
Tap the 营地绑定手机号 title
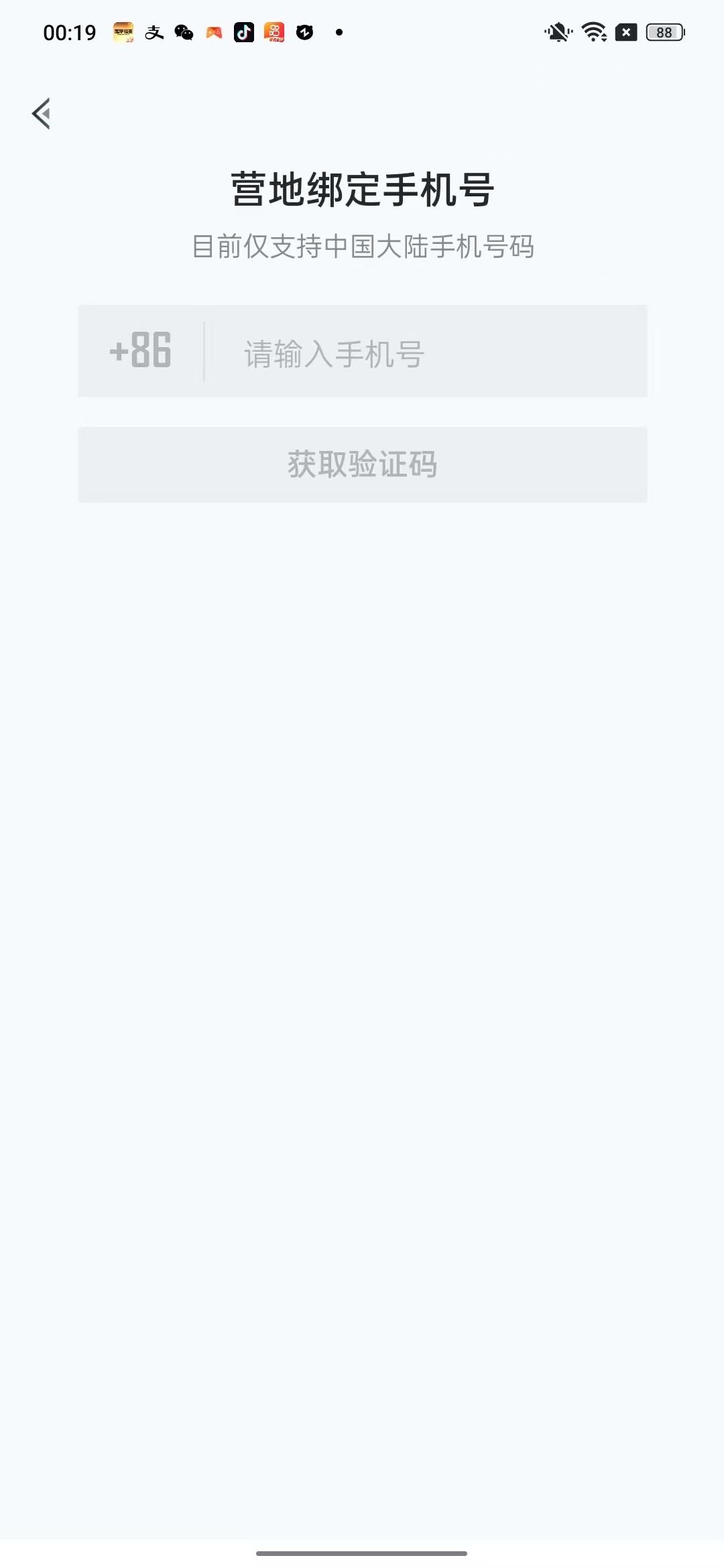coord(362,188)
